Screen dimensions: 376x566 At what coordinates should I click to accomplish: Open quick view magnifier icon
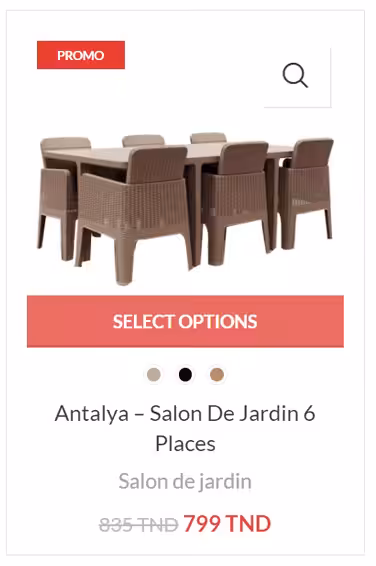click(295, 76)
